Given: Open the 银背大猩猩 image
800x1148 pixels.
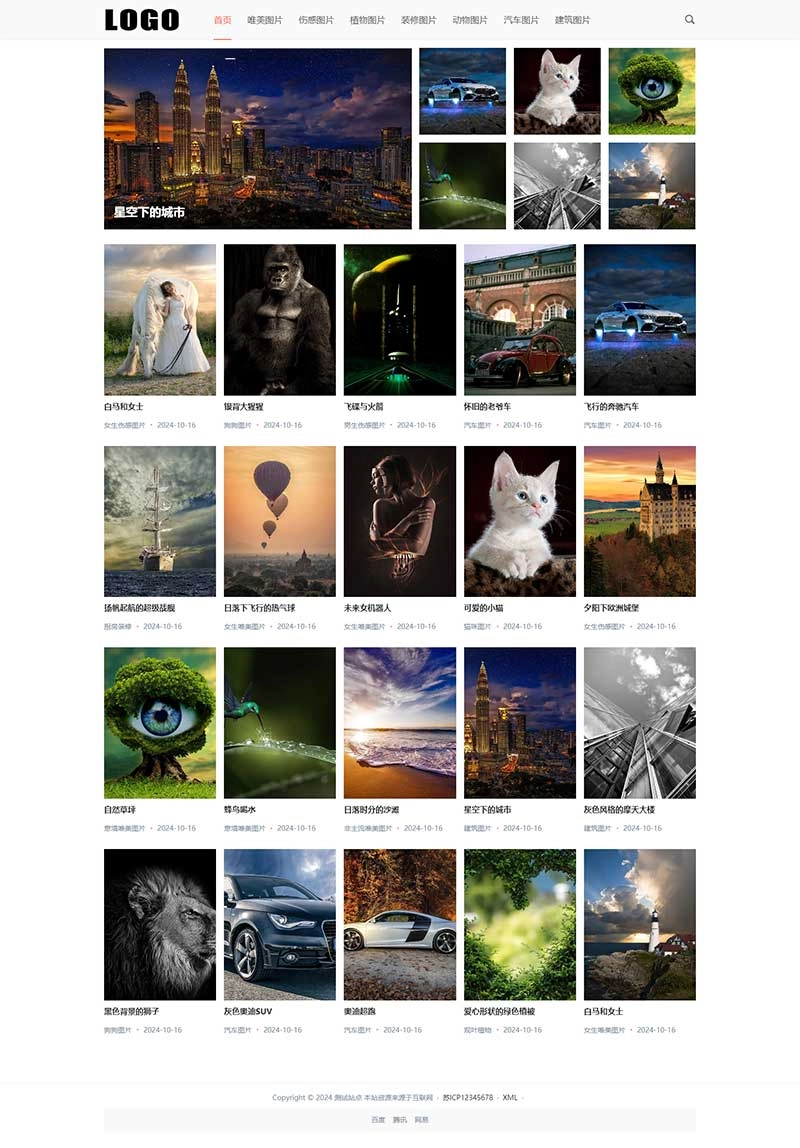Looking at the screenshot, I should (x=279, y=320).
